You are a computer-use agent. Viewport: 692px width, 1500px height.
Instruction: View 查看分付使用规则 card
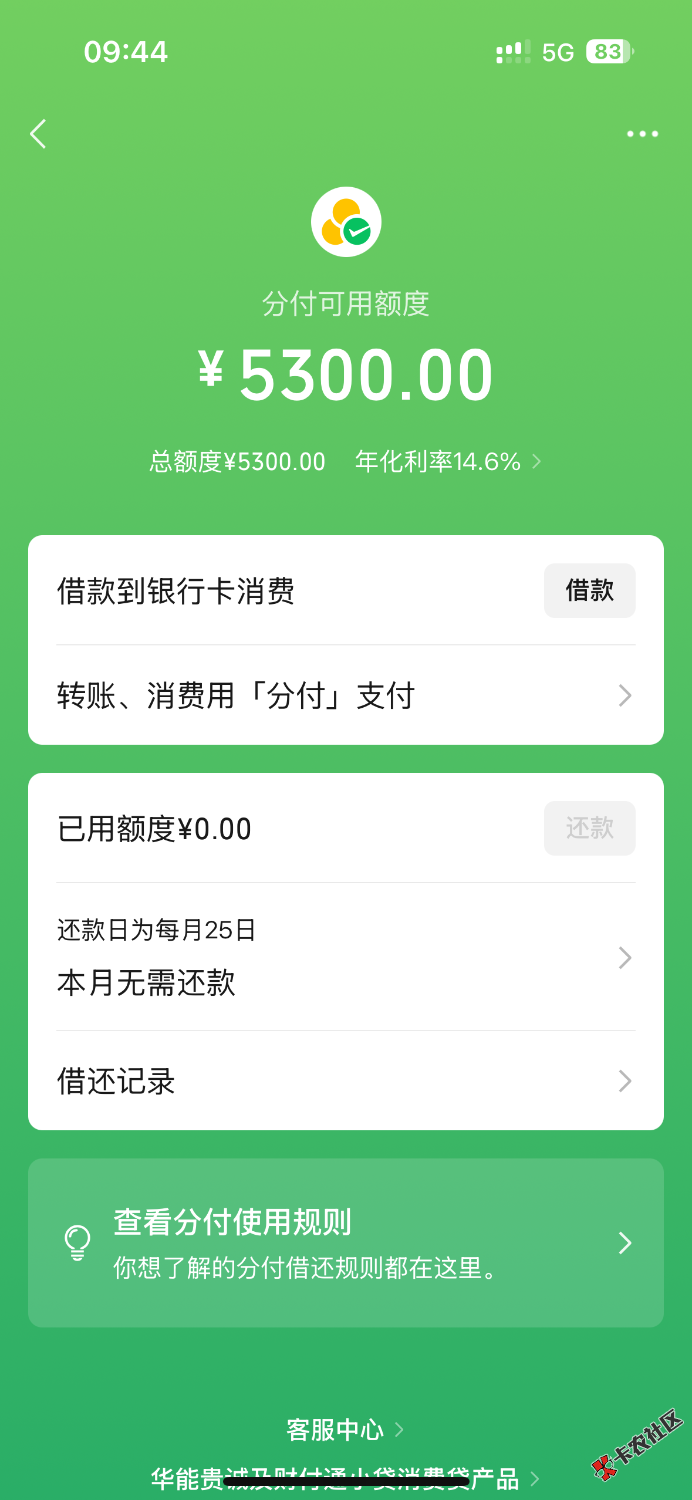pyautogui.click(x=345, y=1243)
